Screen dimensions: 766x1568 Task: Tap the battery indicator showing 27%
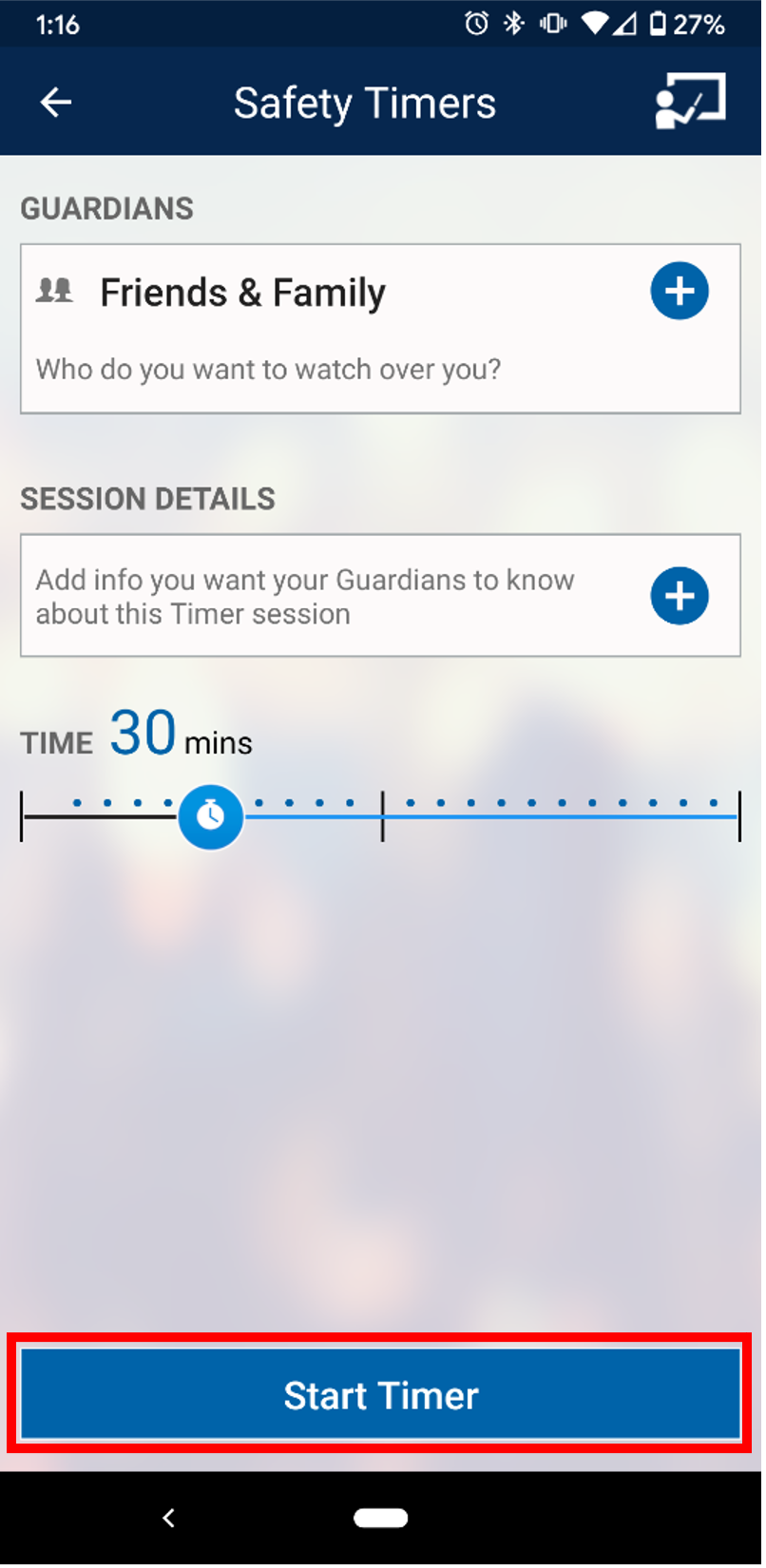point(678,25)
